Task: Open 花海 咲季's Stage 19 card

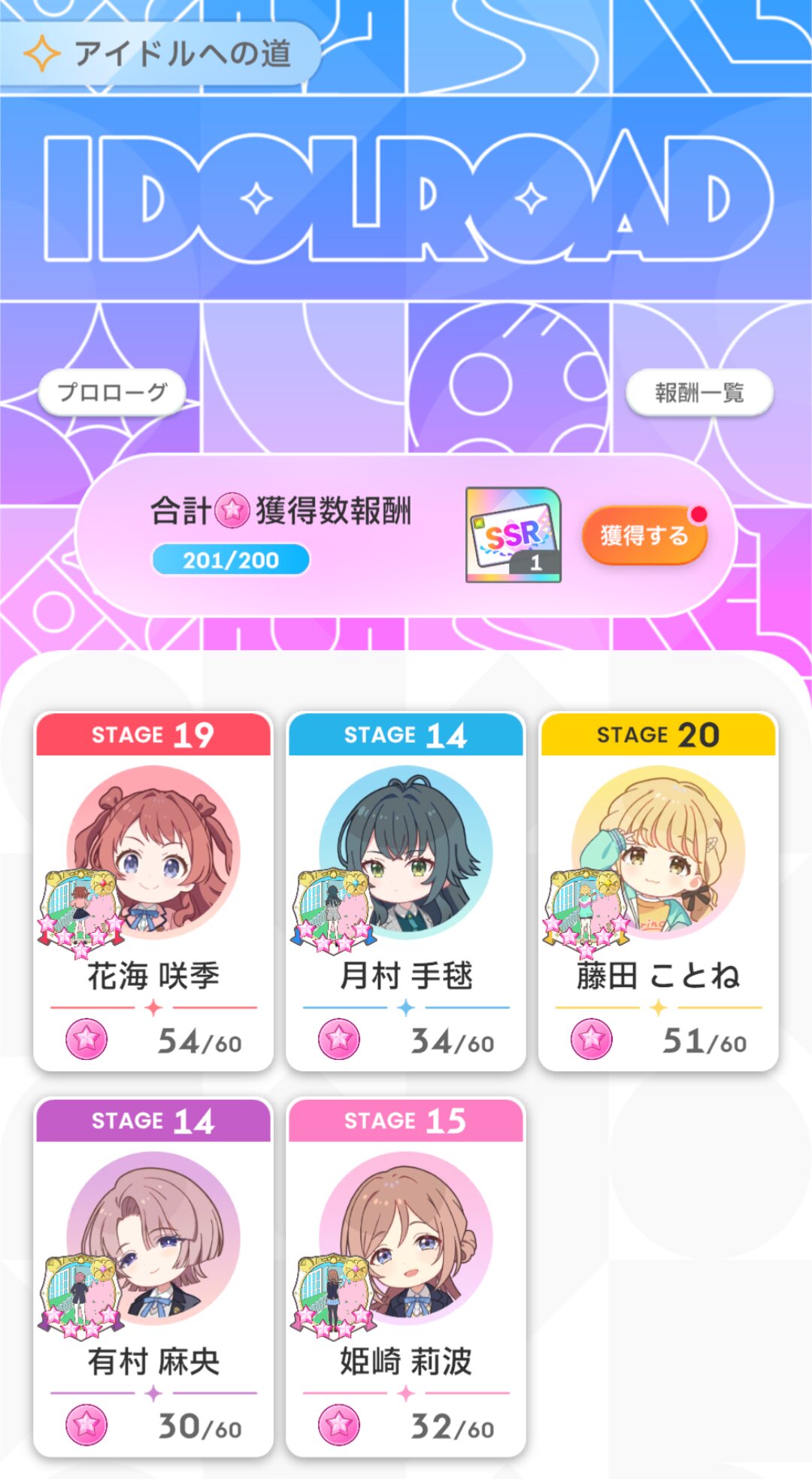Action: [x=153, y=891]
